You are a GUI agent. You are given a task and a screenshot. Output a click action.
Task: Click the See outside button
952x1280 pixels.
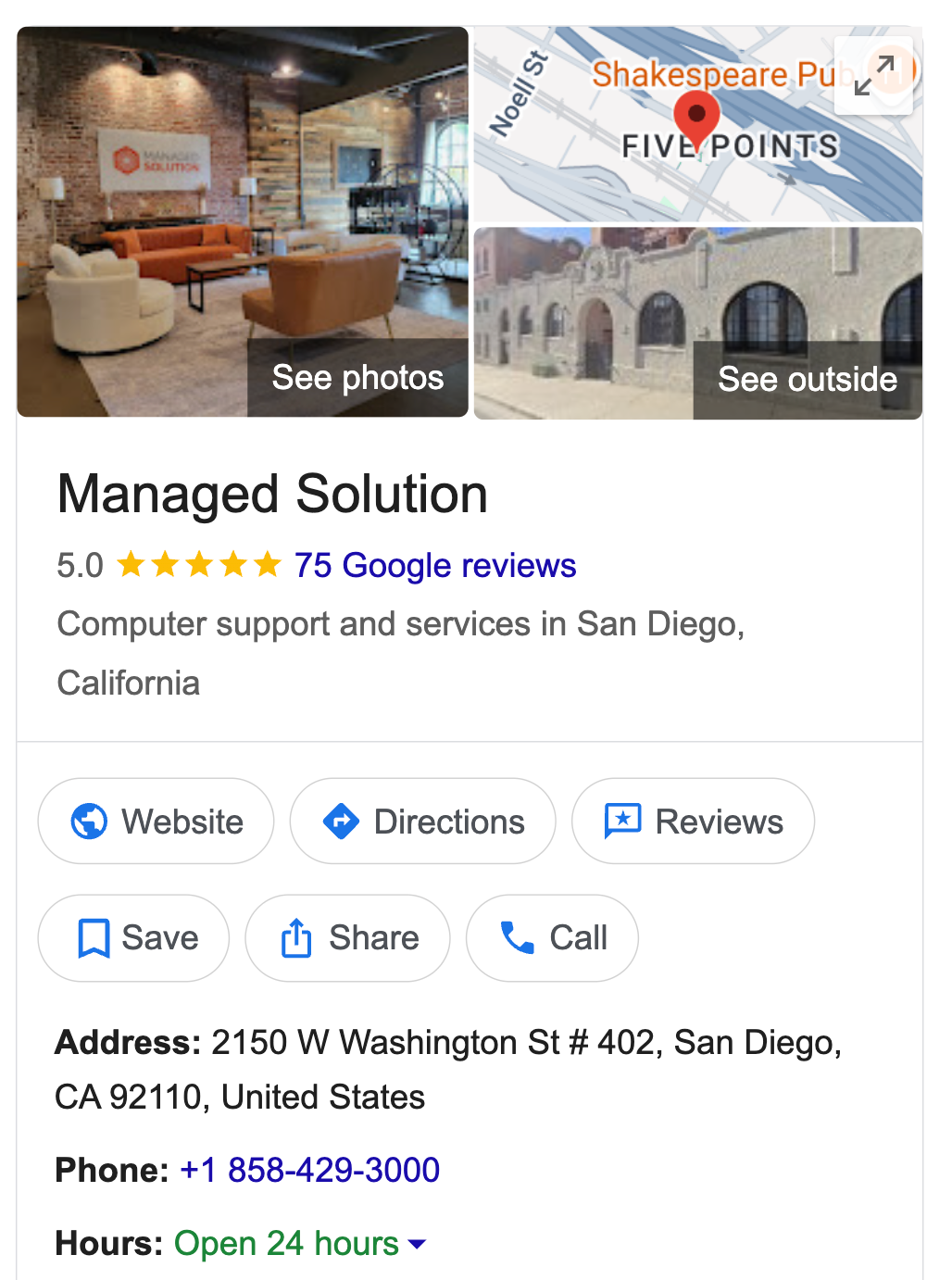[807, 379]
